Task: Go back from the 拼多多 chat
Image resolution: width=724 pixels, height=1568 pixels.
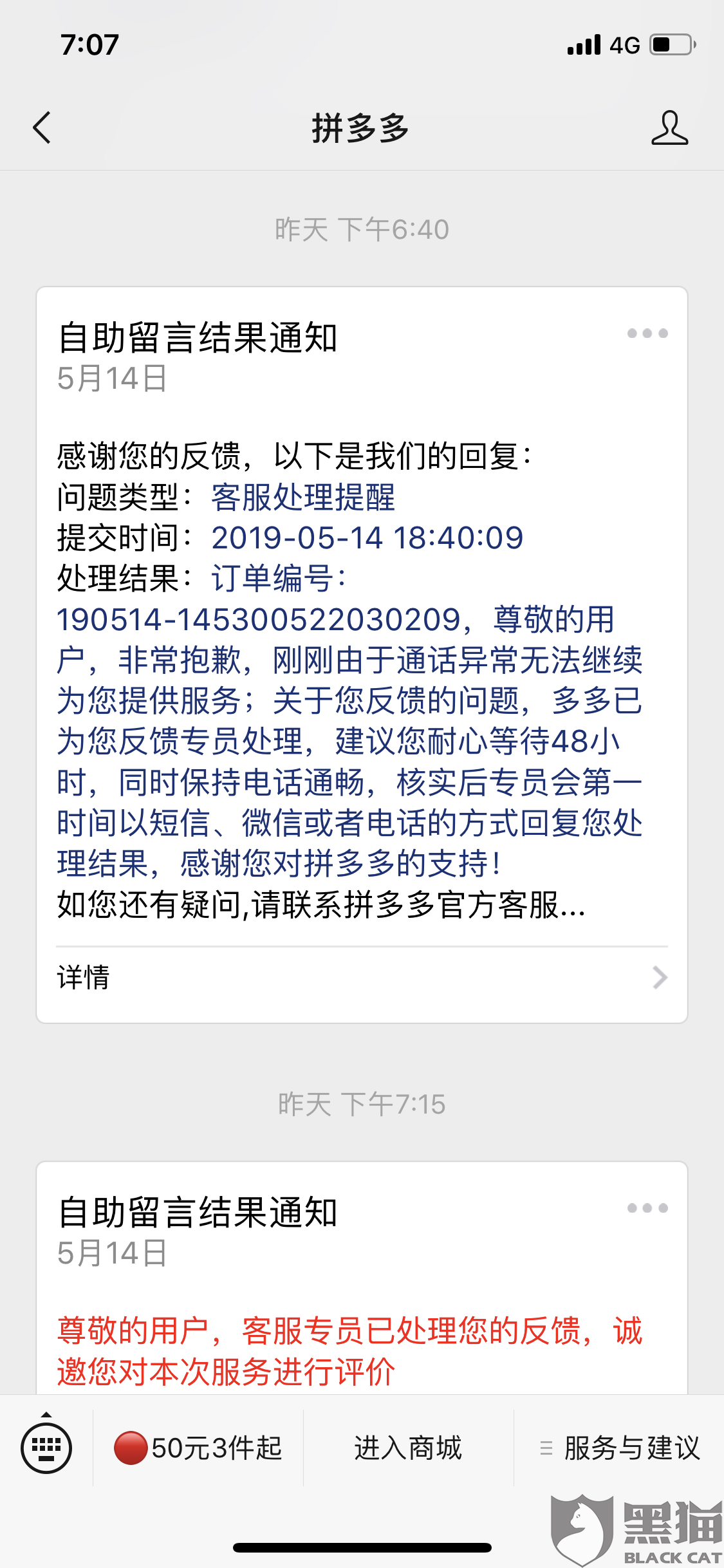Action: coord(42,127)
